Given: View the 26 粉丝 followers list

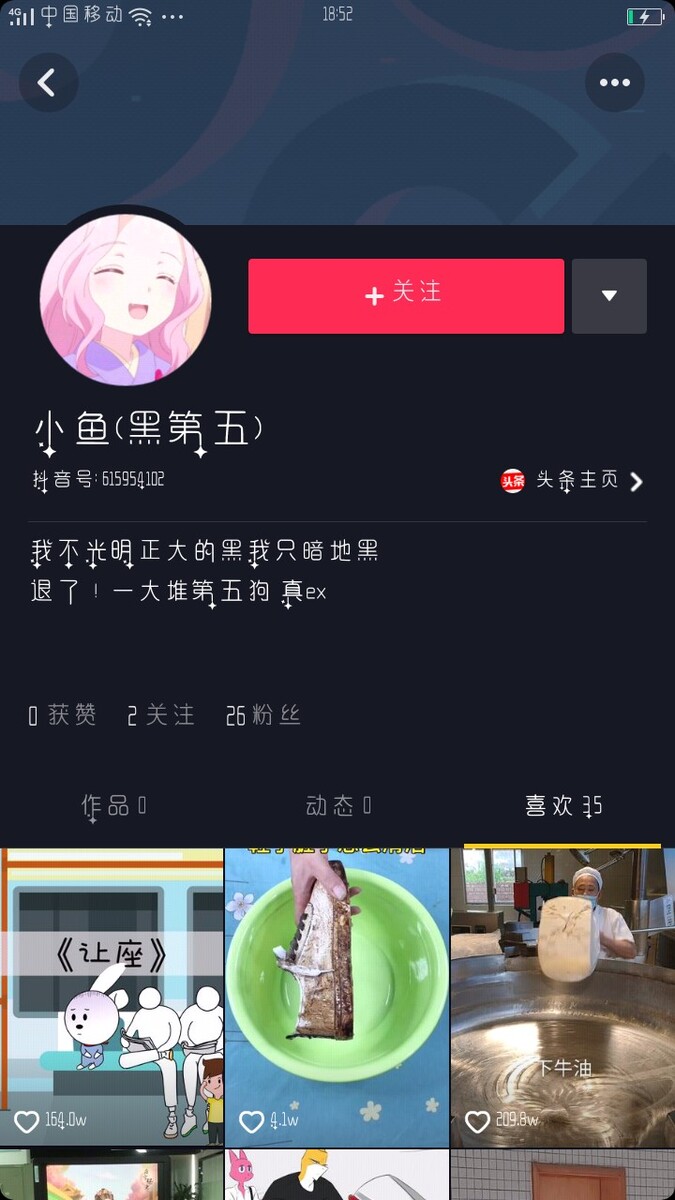Looking at the screenshot, I should coord(263,715).
